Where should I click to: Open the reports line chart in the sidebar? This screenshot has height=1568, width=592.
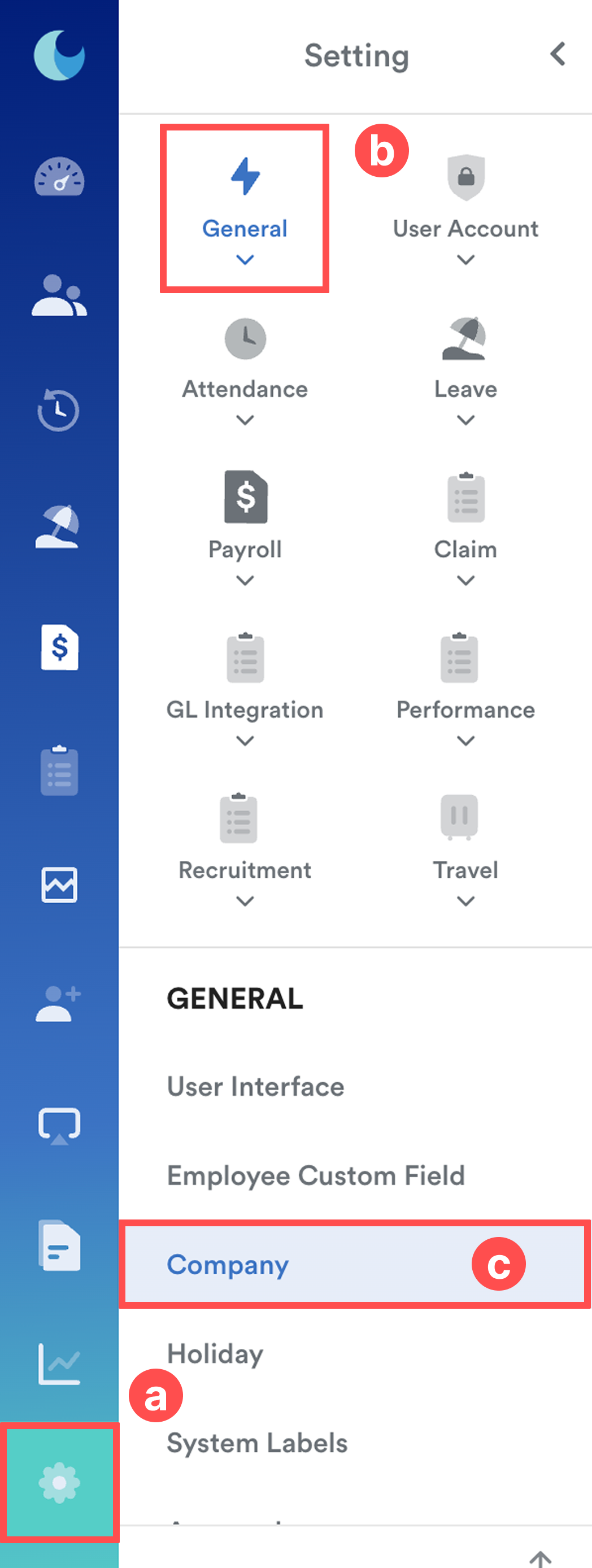pos(59,1364)
